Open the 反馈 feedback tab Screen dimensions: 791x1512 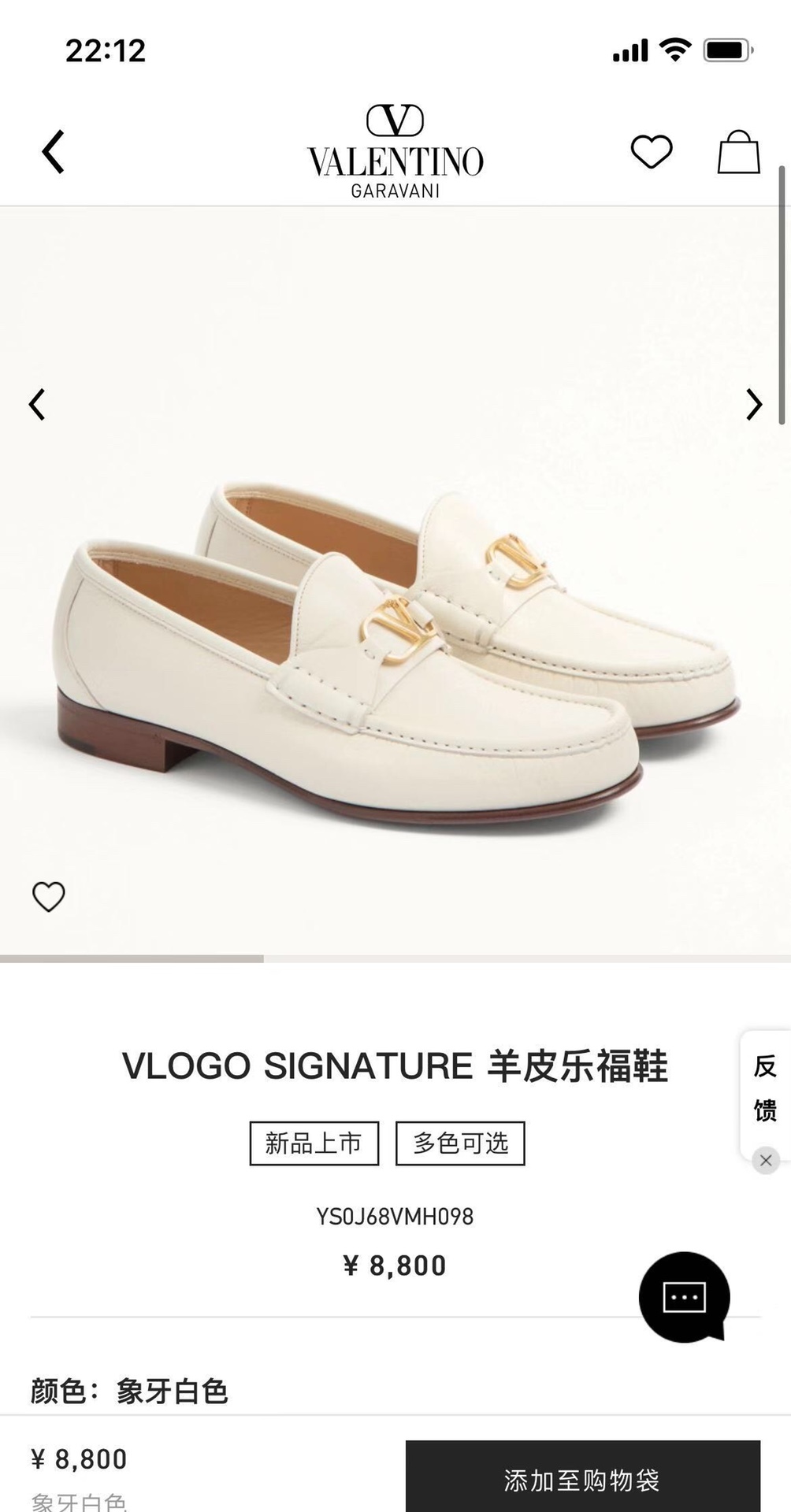tap(764, 1088)
